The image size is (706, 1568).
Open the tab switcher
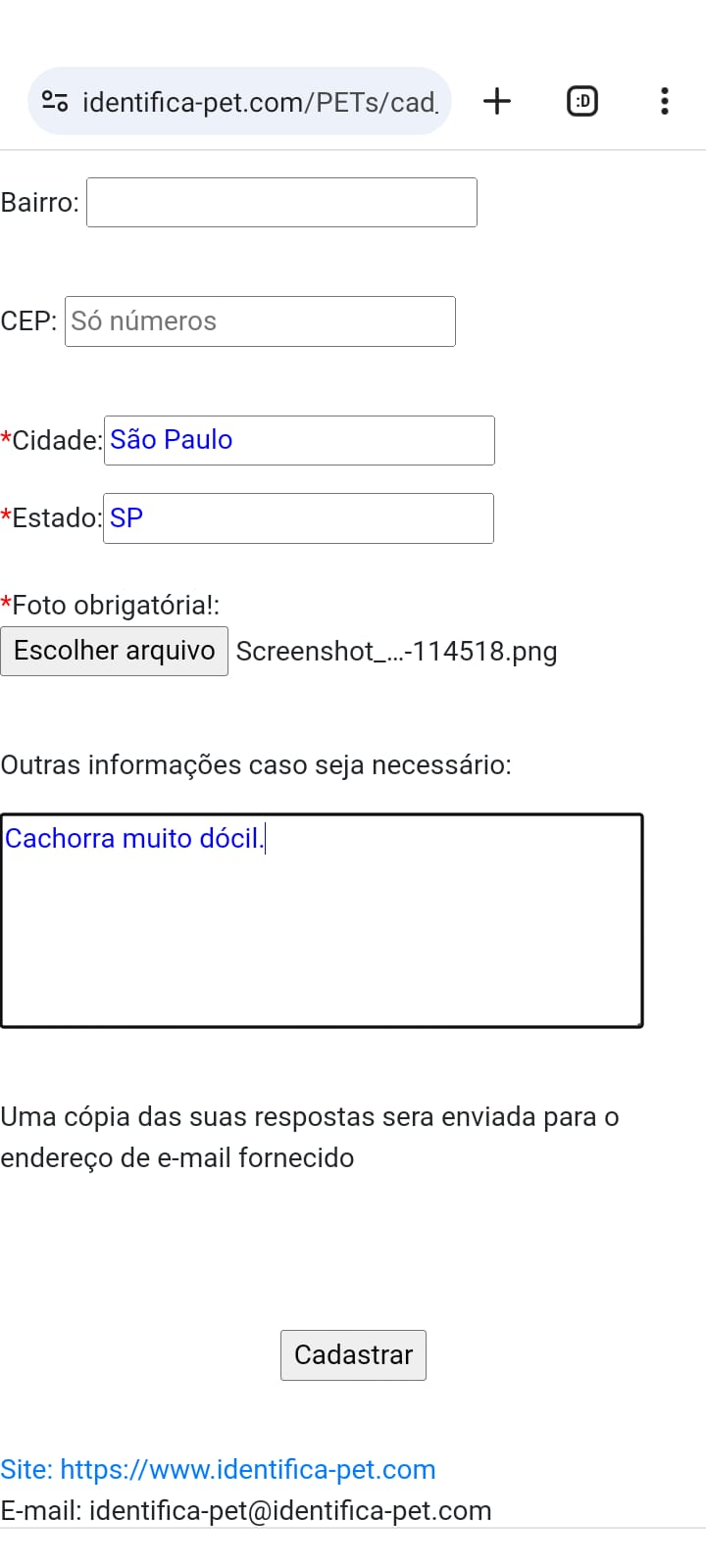point(582,101)
